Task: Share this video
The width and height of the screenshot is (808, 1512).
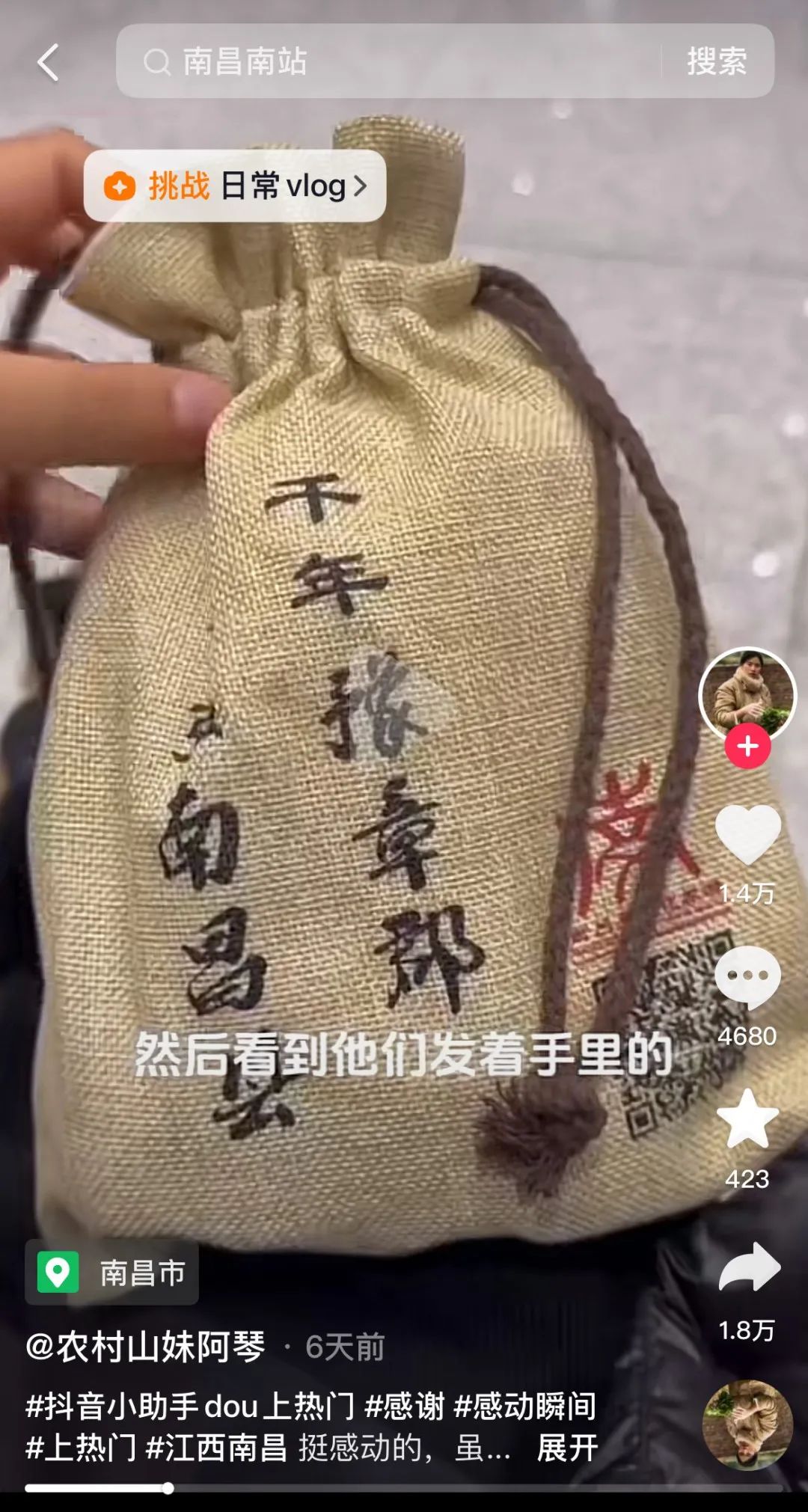Action: point(749,1267)
